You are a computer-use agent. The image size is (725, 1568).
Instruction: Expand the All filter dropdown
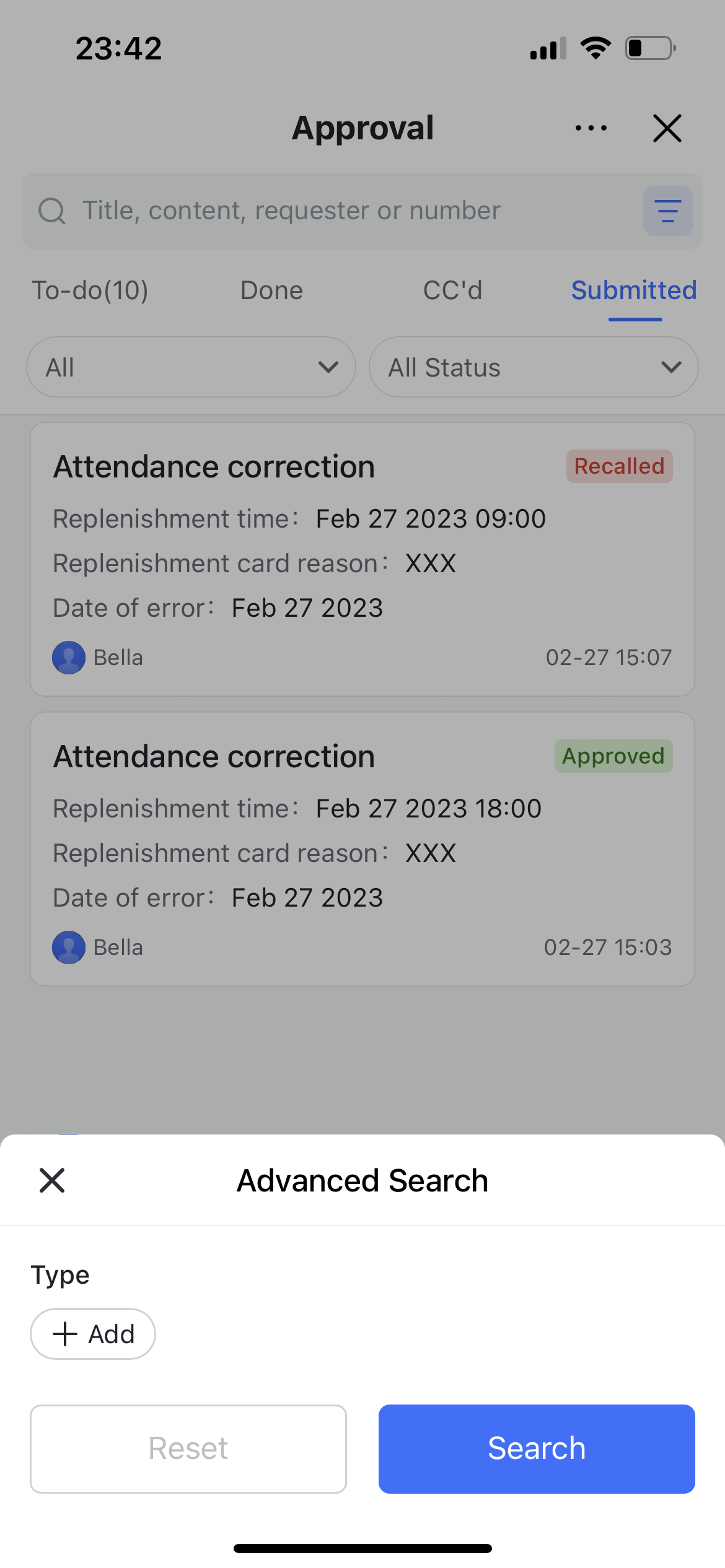190,367
